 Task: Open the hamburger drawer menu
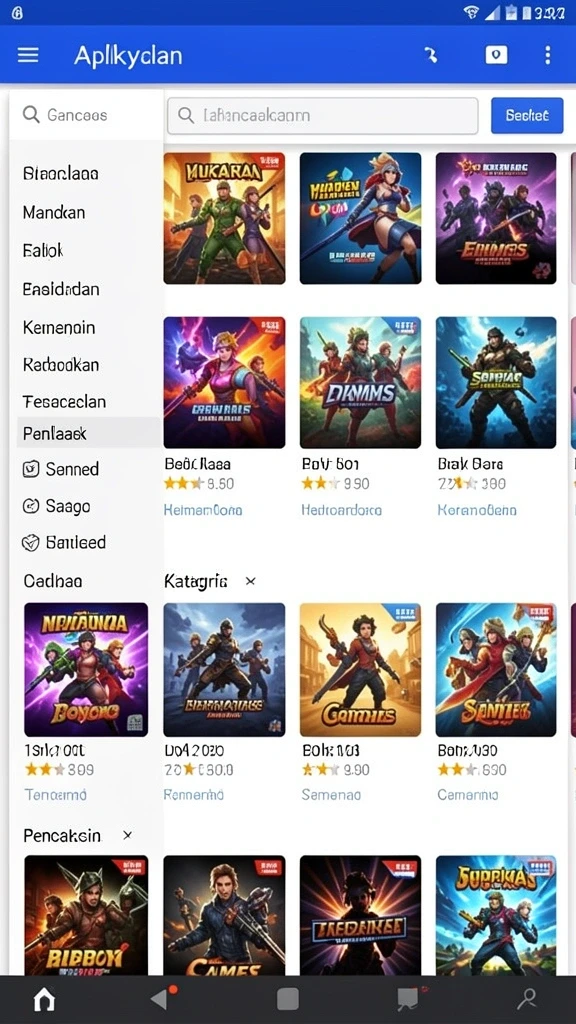pos(28,55)
